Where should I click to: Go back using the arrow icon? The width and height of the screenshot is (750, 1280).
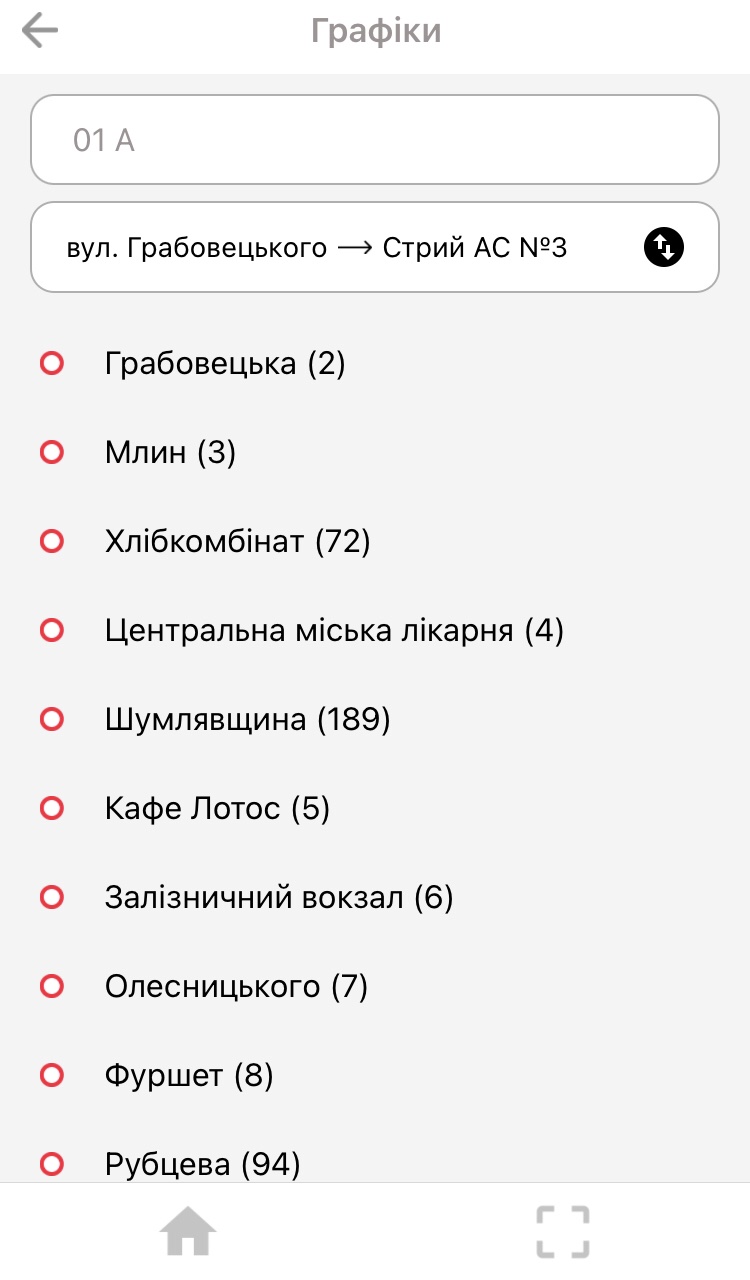(40, 30)
